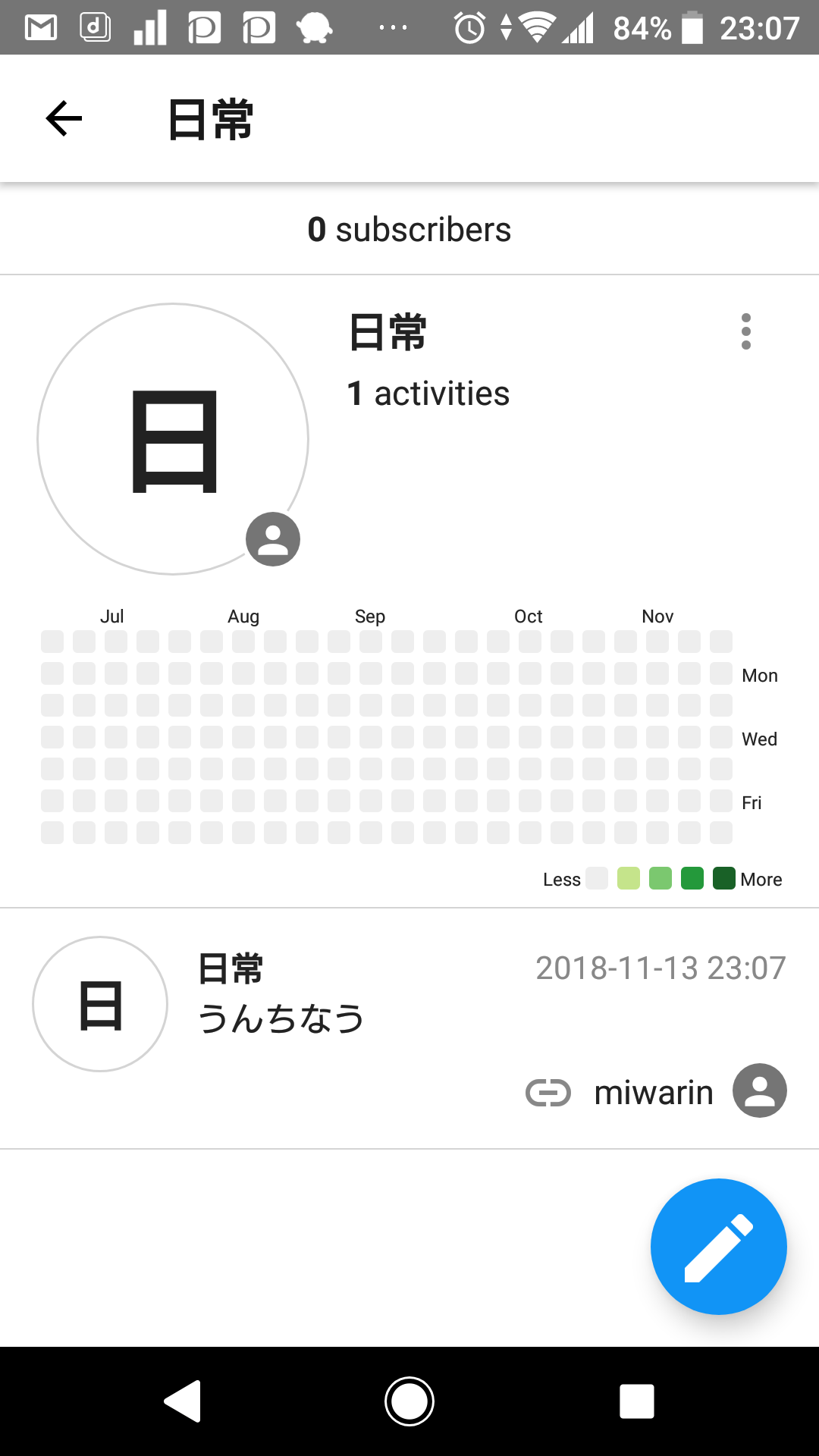
Task: Tap the system home button
Action: [x=409, y=1401]
